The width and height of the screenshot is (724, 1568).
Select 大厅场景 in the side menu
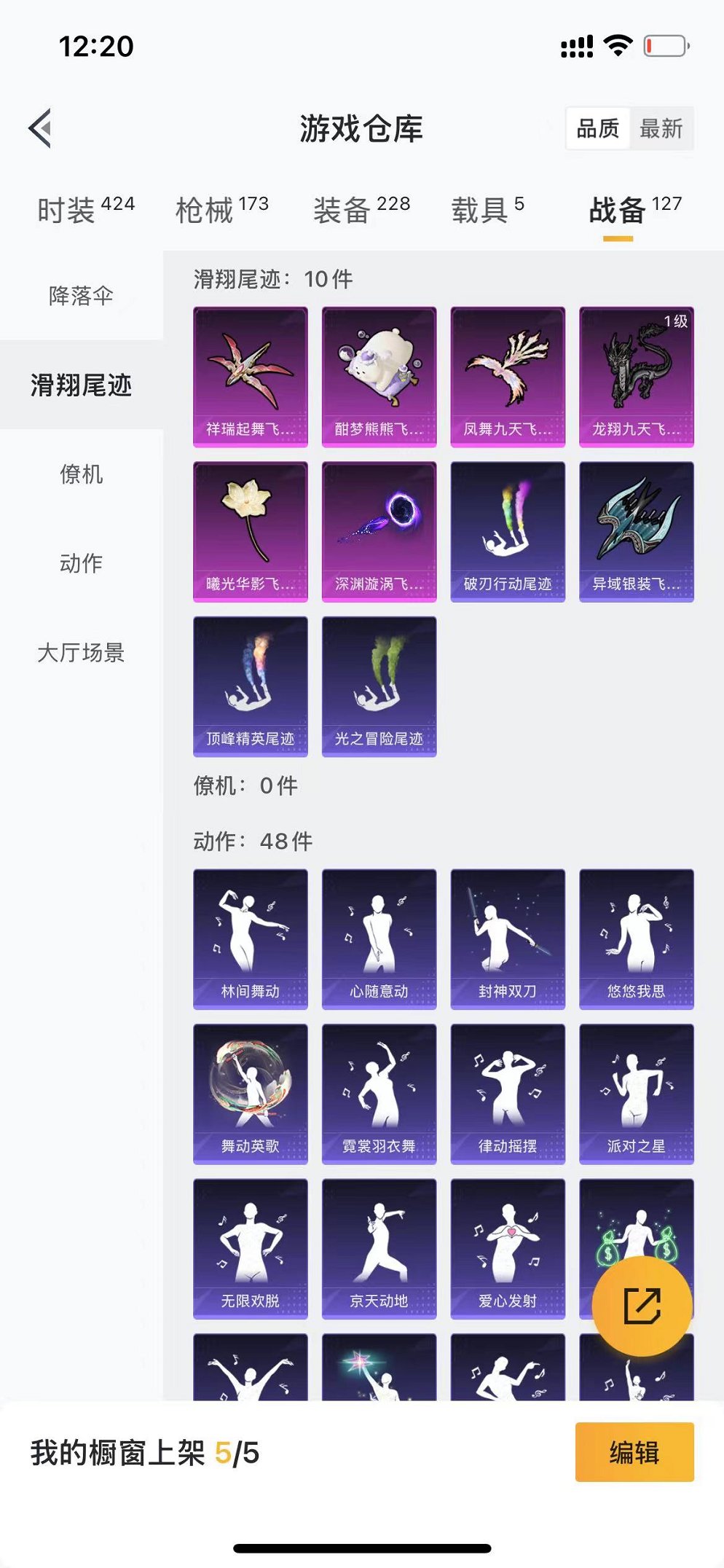click(81, 653)
